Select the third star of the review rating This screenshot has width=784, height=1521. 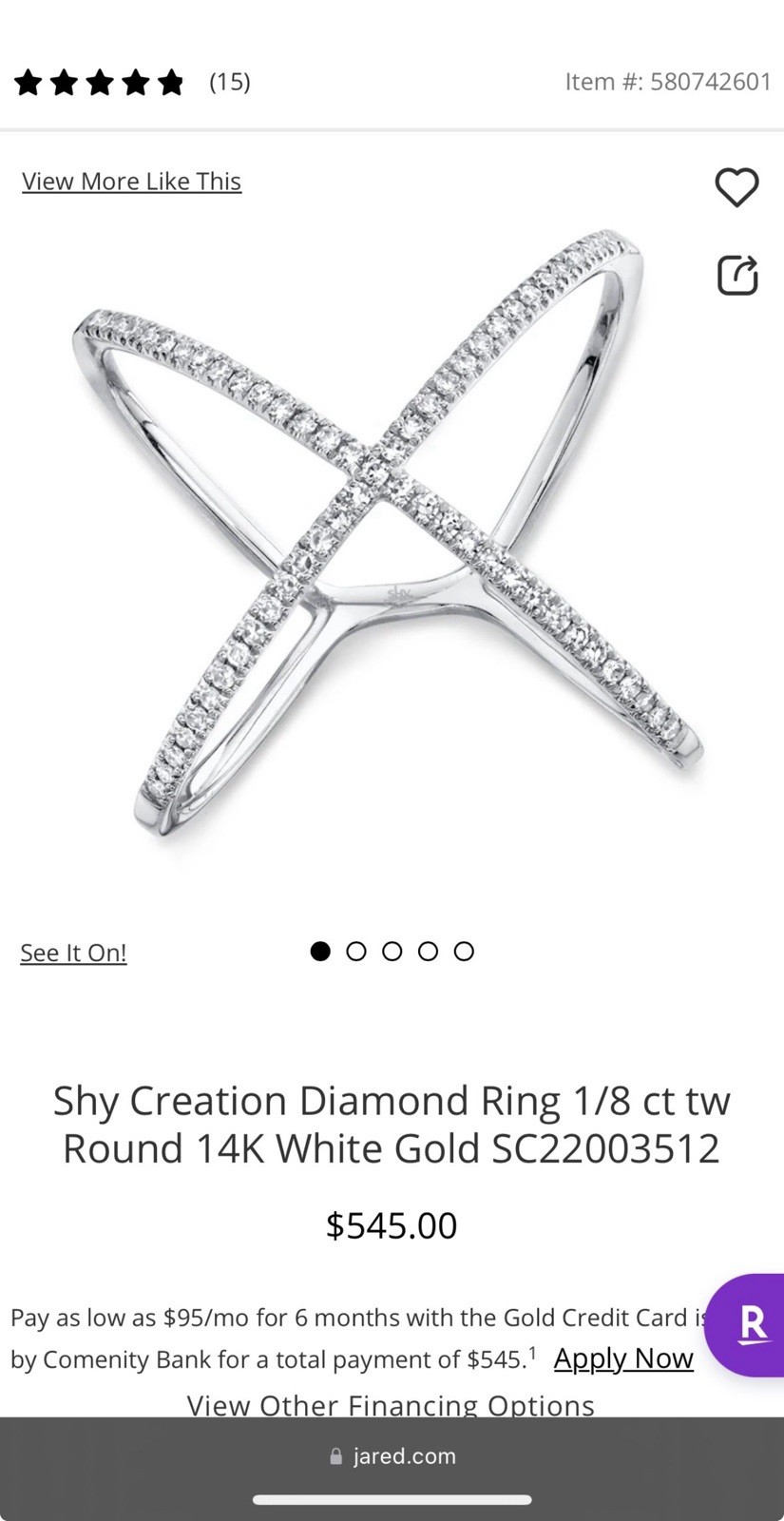click(x=98, y=82)
